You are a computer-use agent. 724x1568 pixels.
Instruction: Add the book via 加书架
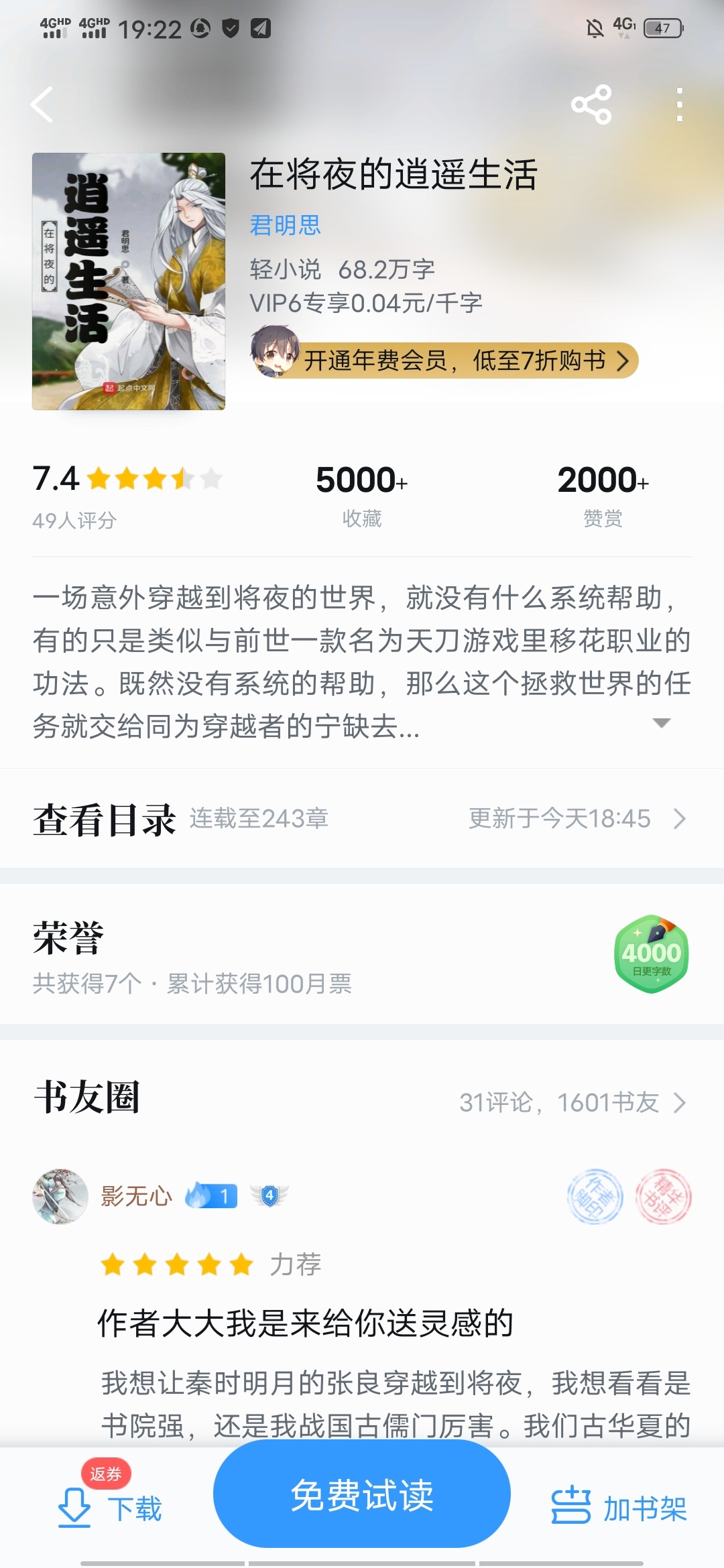coord(619,1508)
